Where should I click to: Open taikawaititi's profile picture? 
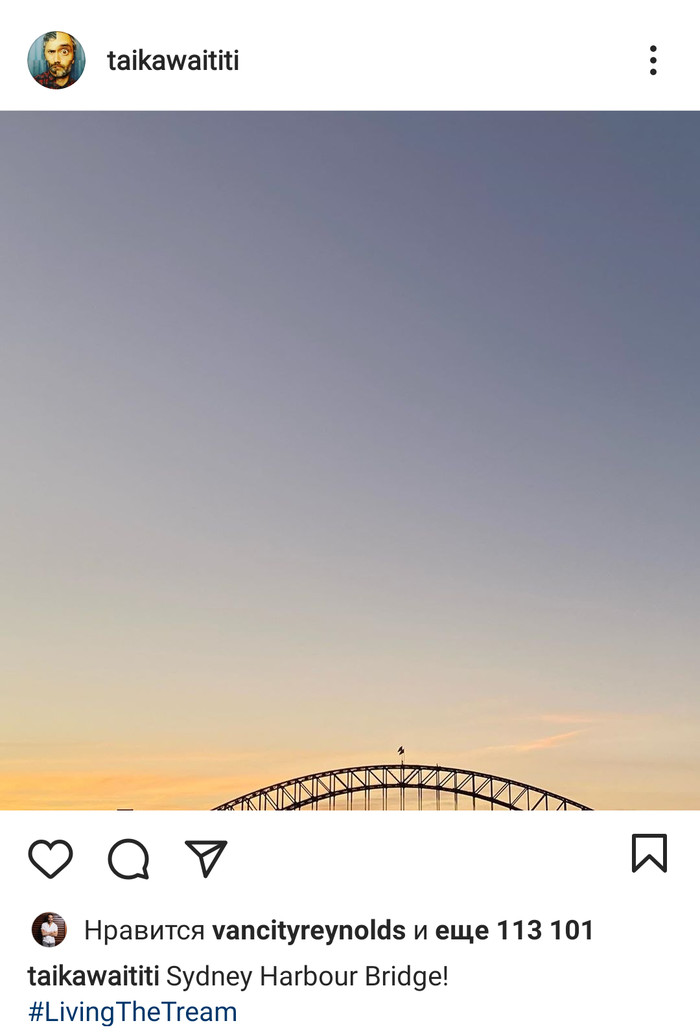tap(56, 60)
